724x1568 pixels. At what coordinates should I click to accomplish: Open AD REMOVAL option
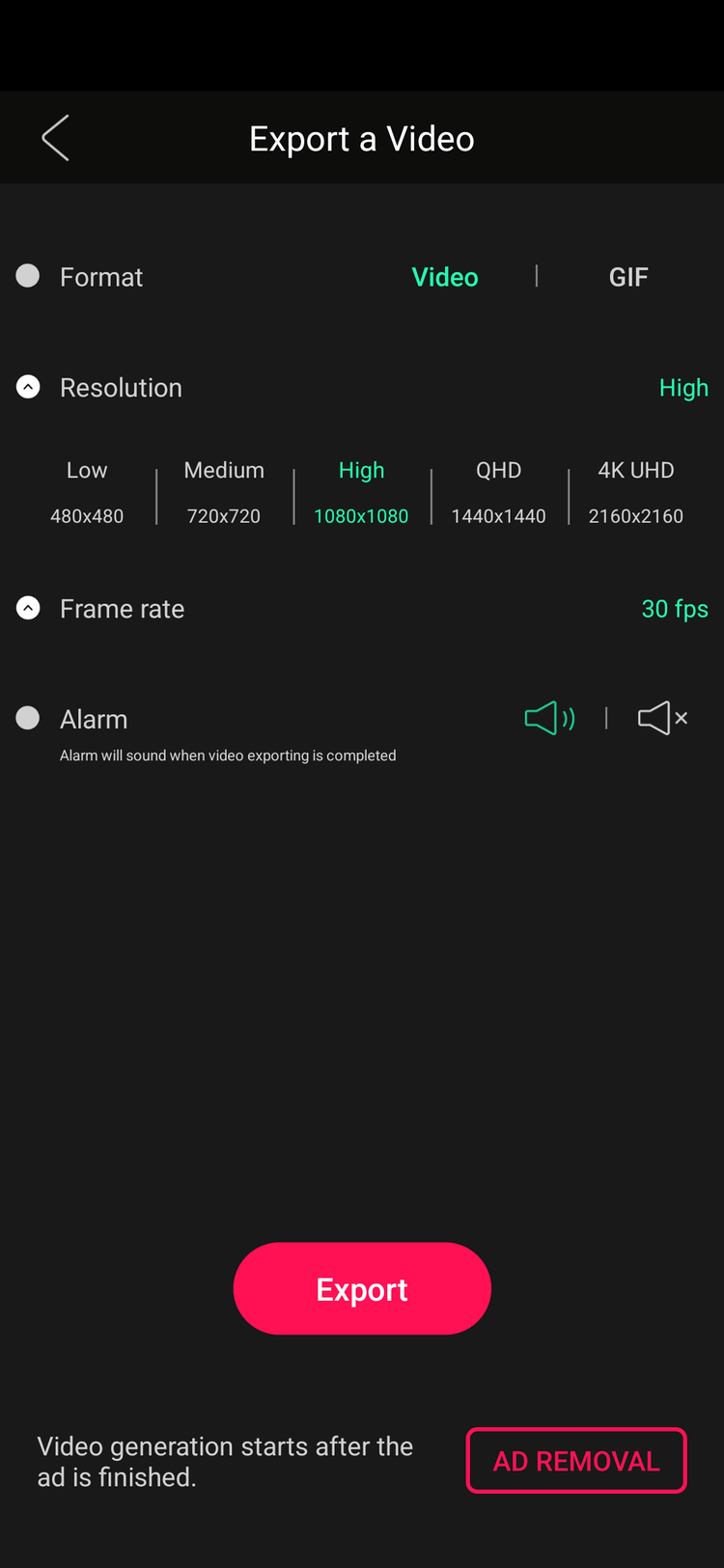click(576, 1460)
